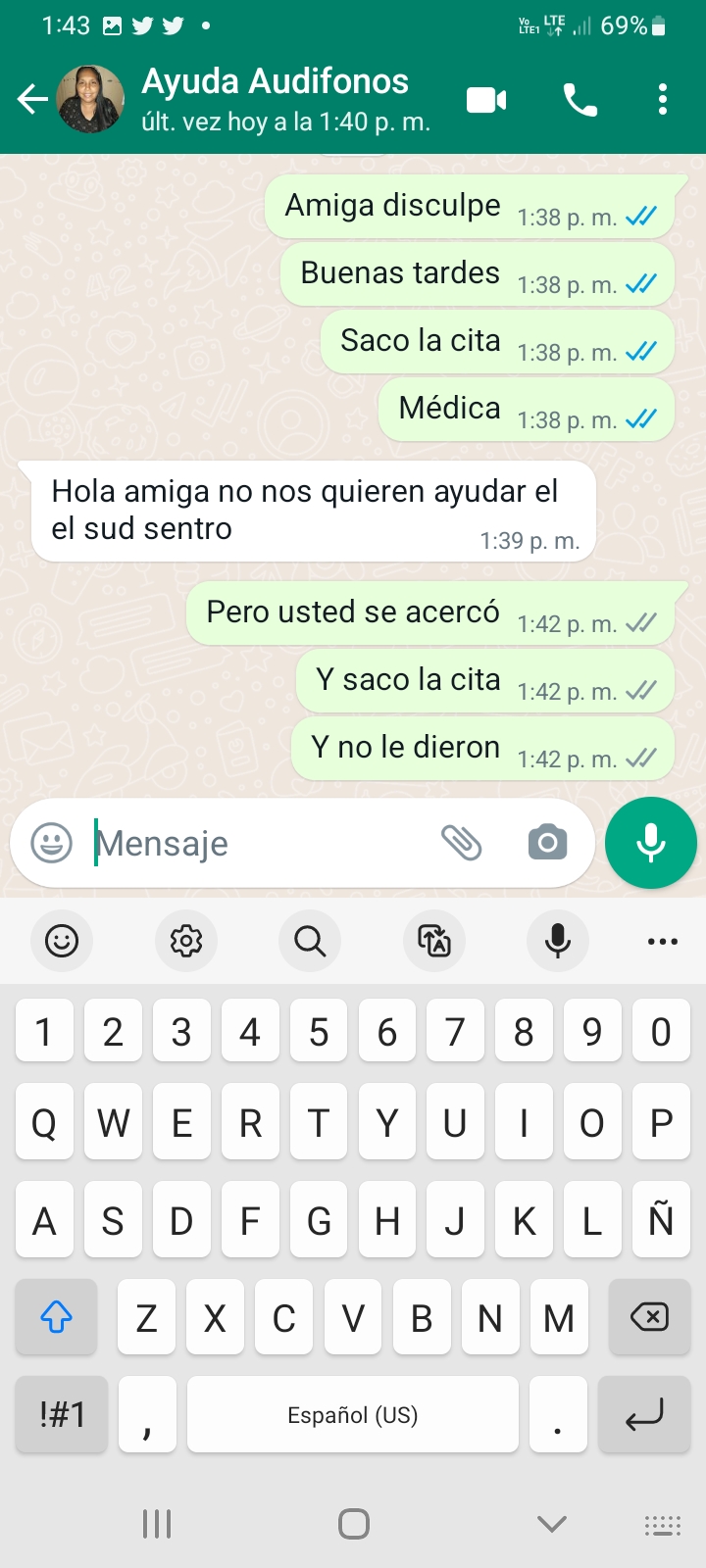
Task: Tap the shift key
Action: (x=56, y=1317)
